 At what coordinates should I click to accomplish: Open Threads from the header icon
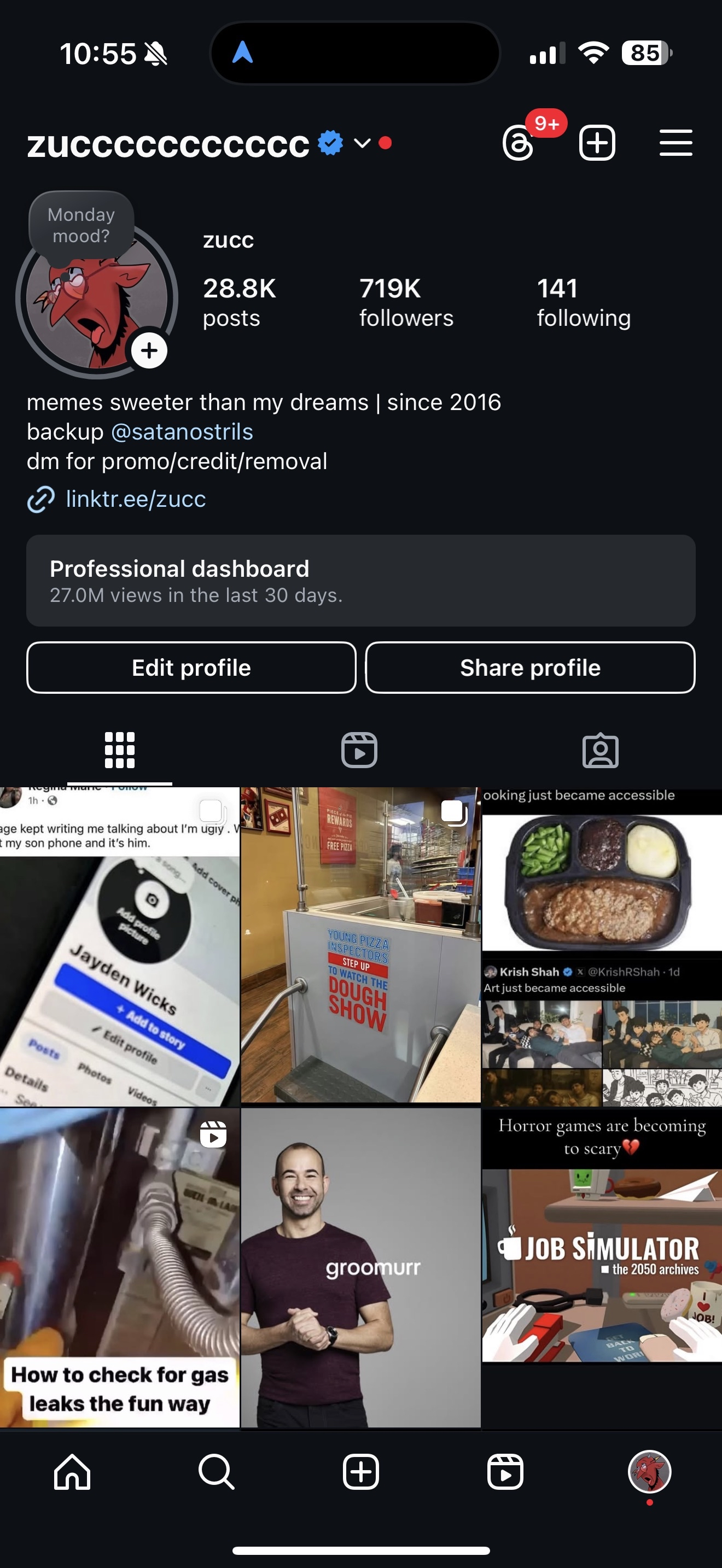click(x=519, y=144)
